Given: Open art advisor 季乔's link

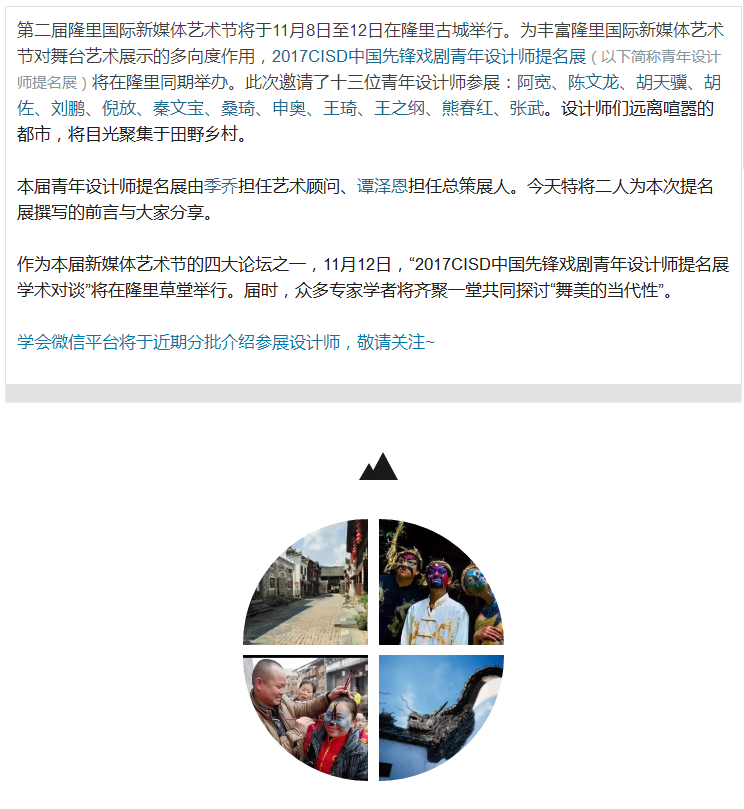Looking at the screenshot, I should pyautogui.click(x=221, y=186).
